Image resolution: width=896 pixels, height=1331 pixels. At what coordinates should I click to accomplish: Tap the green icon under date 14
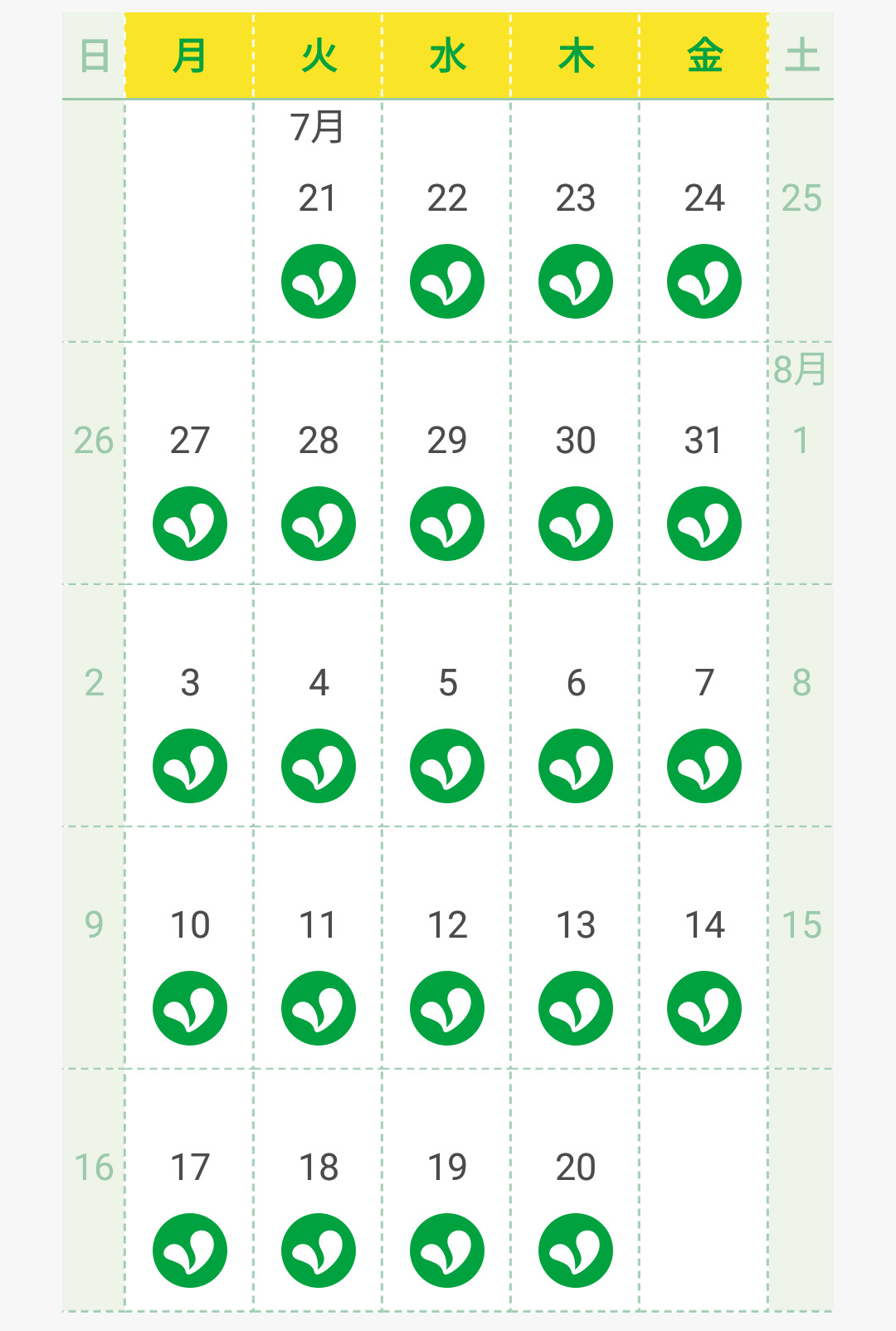click(704, 1008)
